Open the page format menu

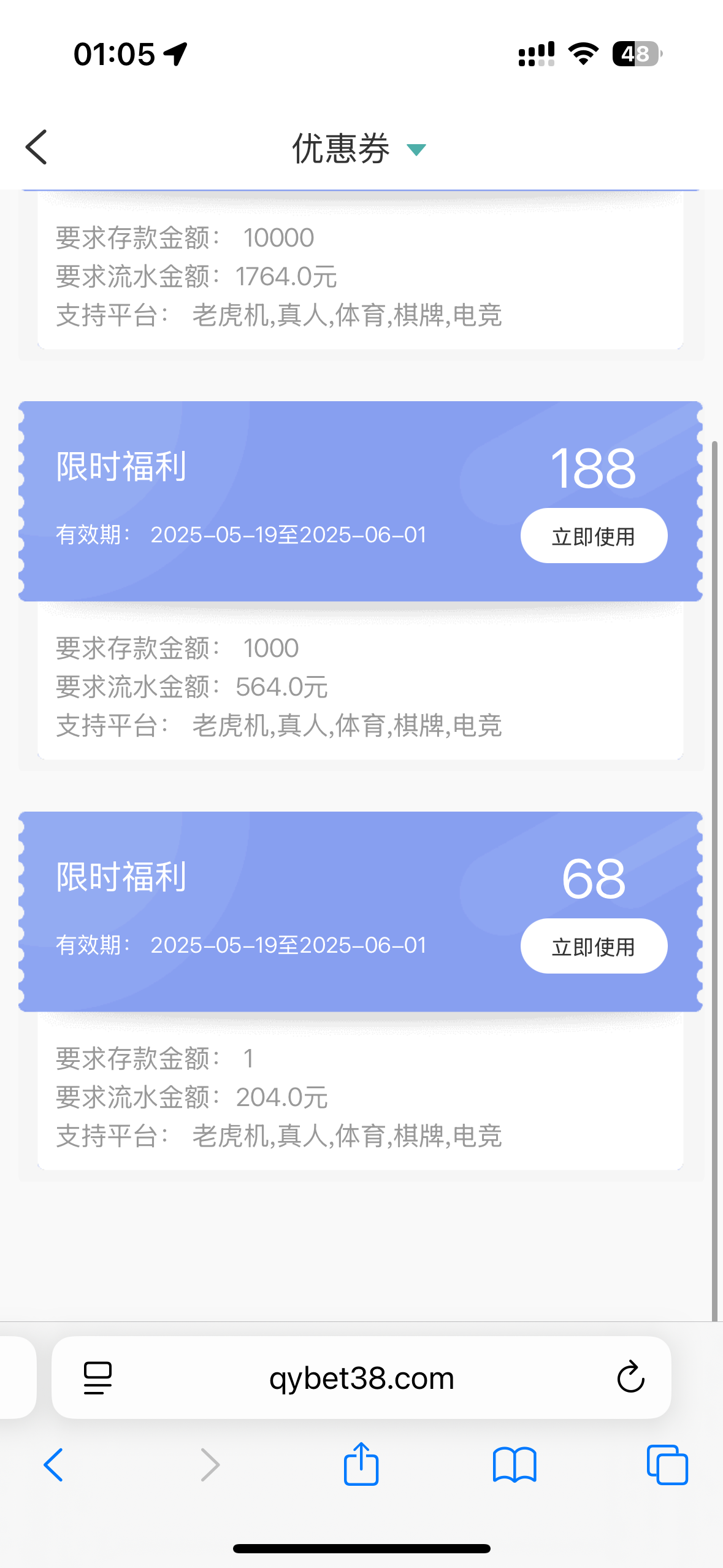pos(98,1378)
